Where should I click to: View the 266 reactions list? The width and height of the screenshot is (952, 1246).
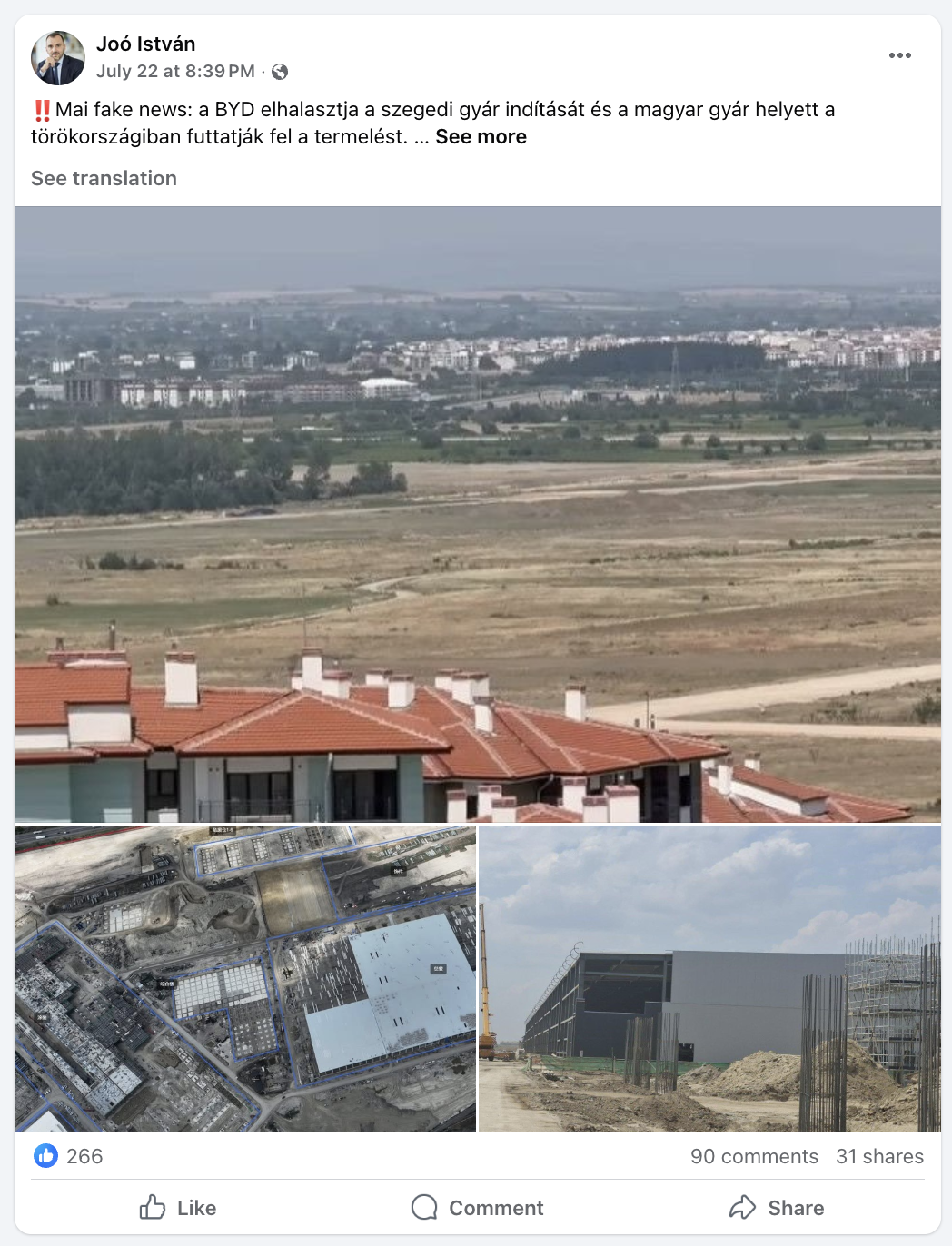(68, 1156)
